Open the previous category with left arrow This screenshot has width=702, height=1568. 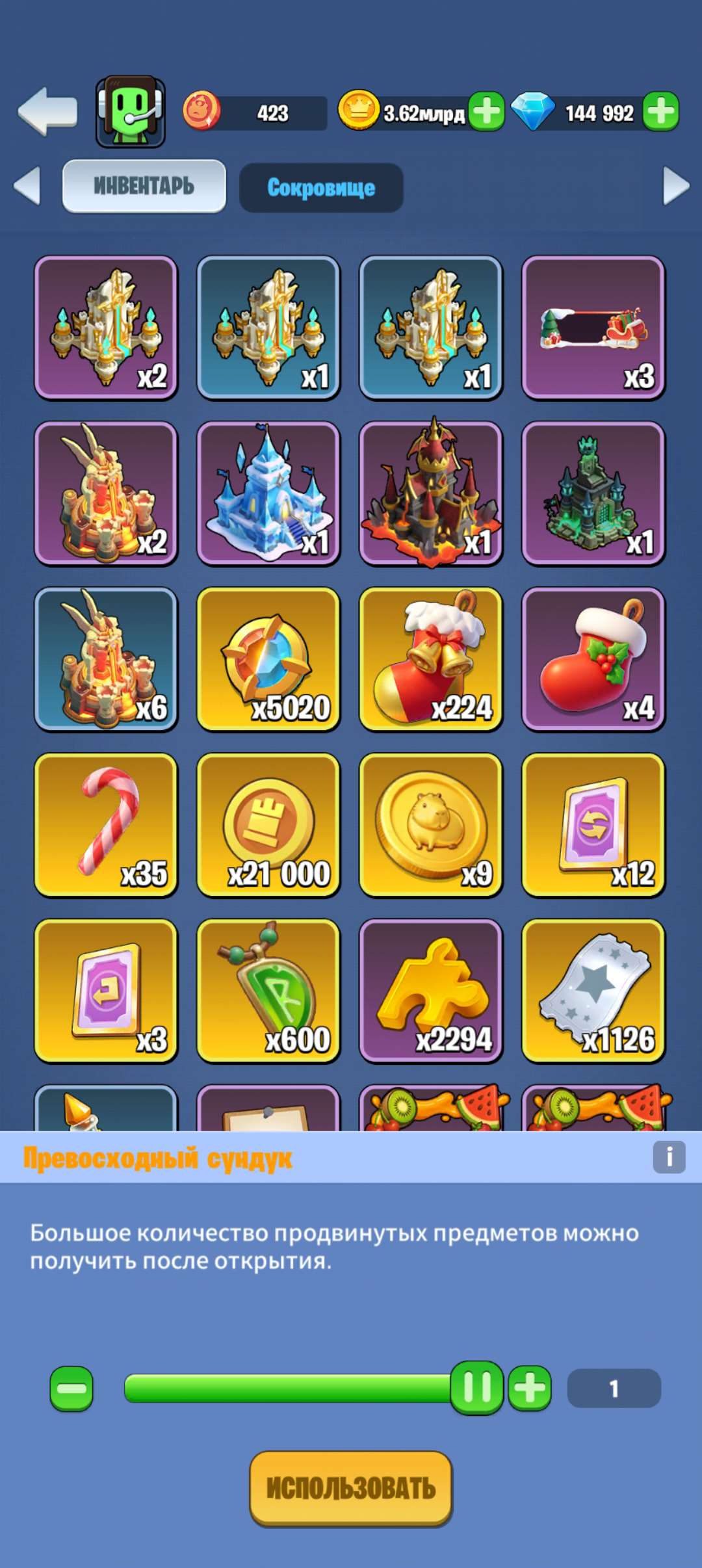(27, 187)
